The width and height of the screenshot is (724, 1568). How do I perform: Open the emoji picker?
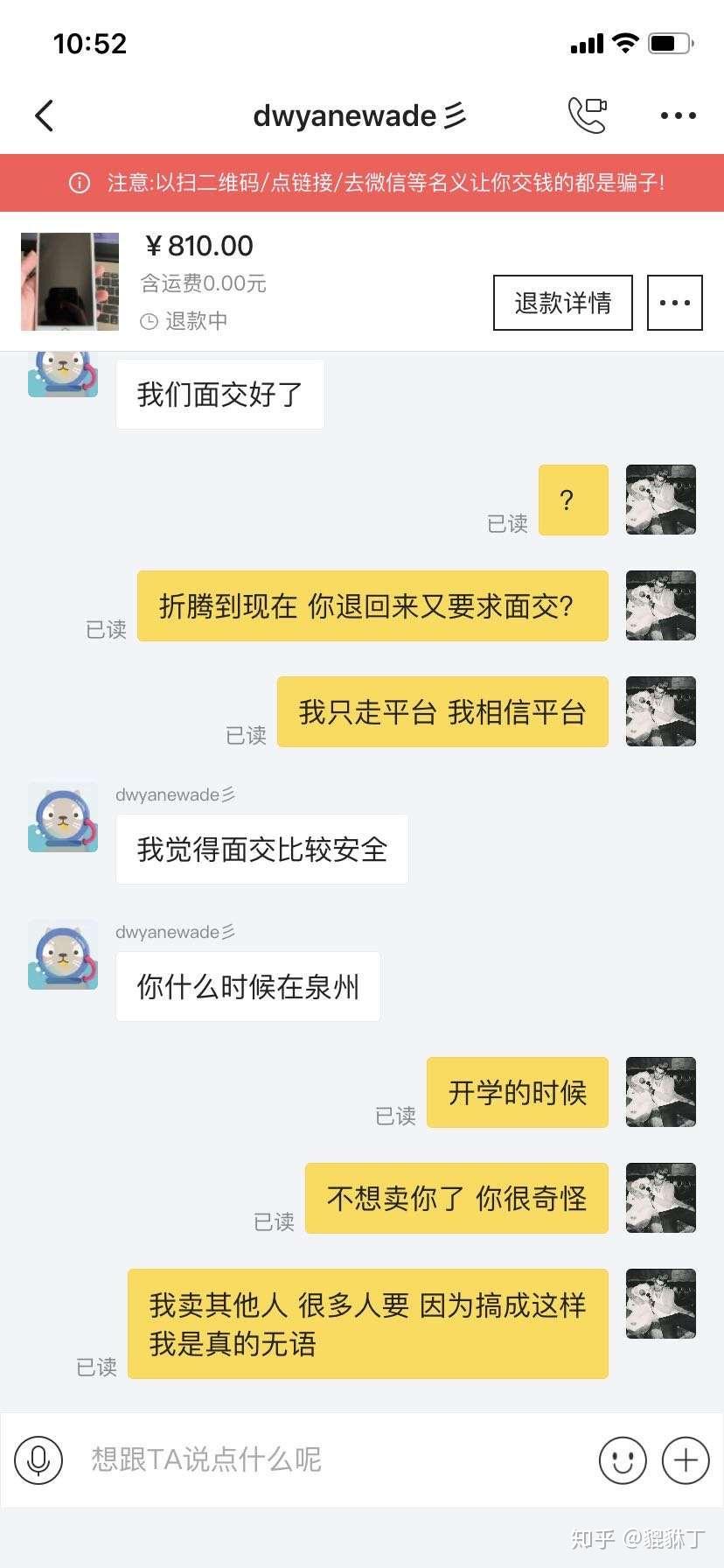coord(622,1459)
